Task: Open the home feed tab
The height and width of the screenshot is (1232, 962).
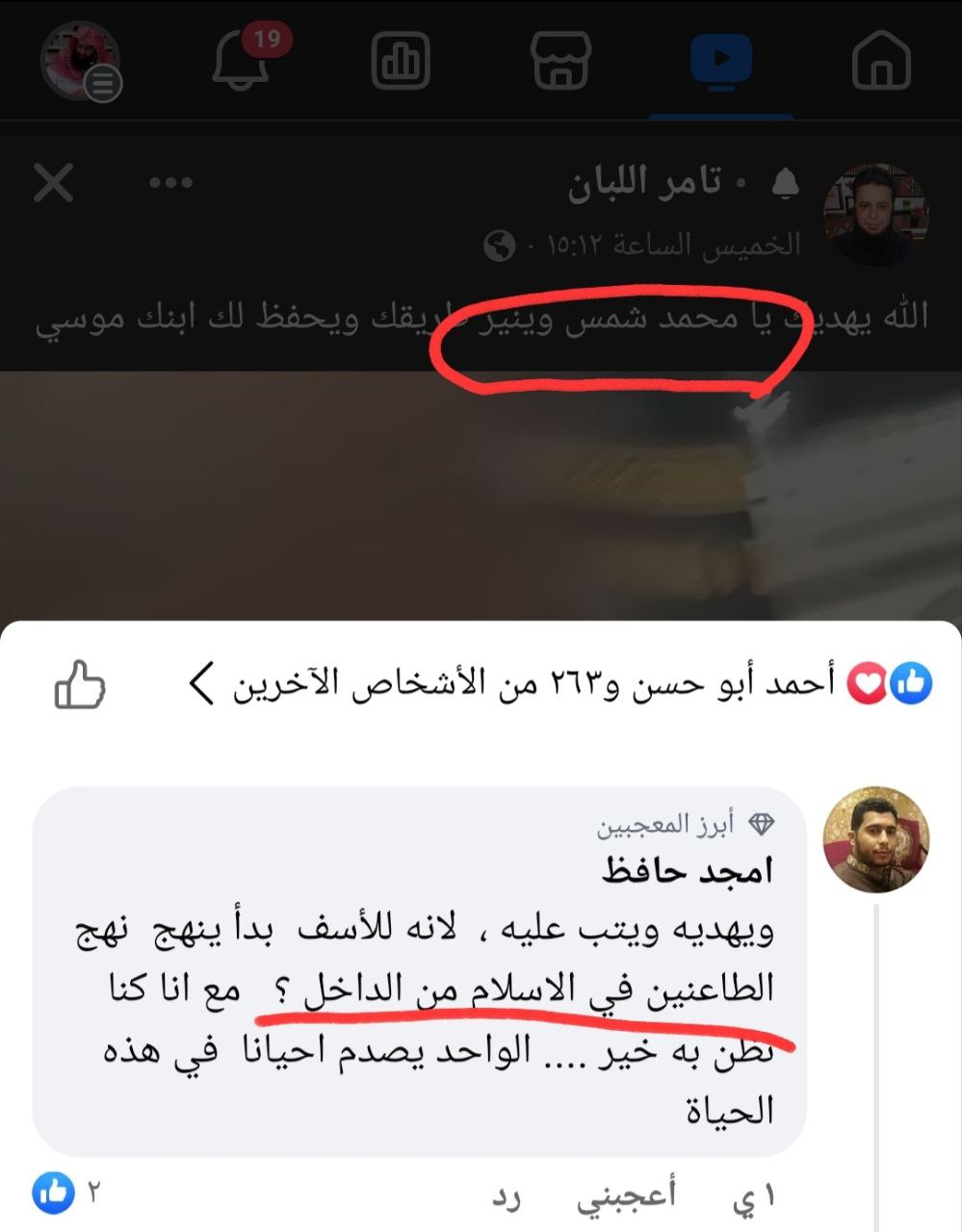Action: coord(881,61)
